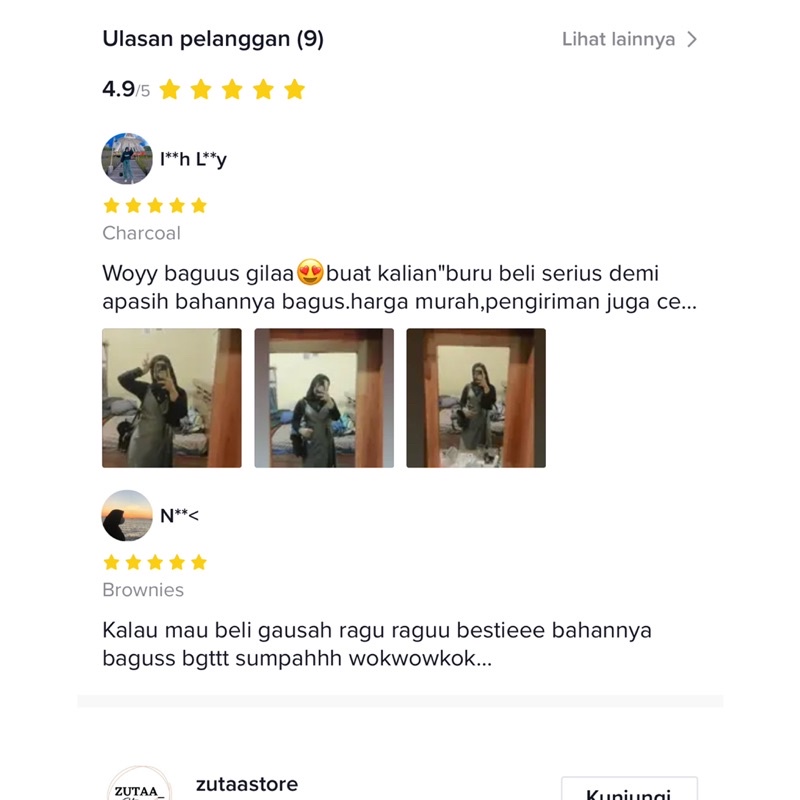
Task: Open second review photo from I**h L**y
Action: point(324,398)
